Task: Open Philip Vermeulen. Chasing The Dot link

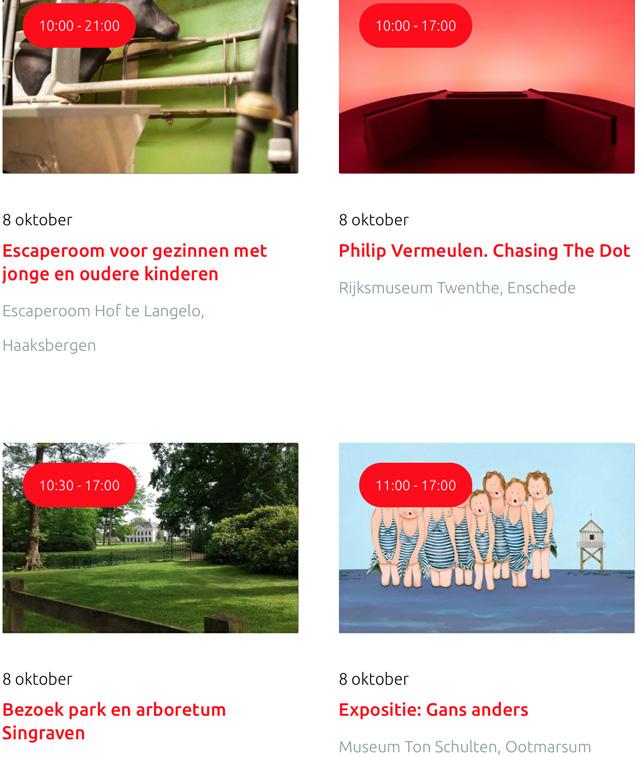Action: tap(484, 251)
